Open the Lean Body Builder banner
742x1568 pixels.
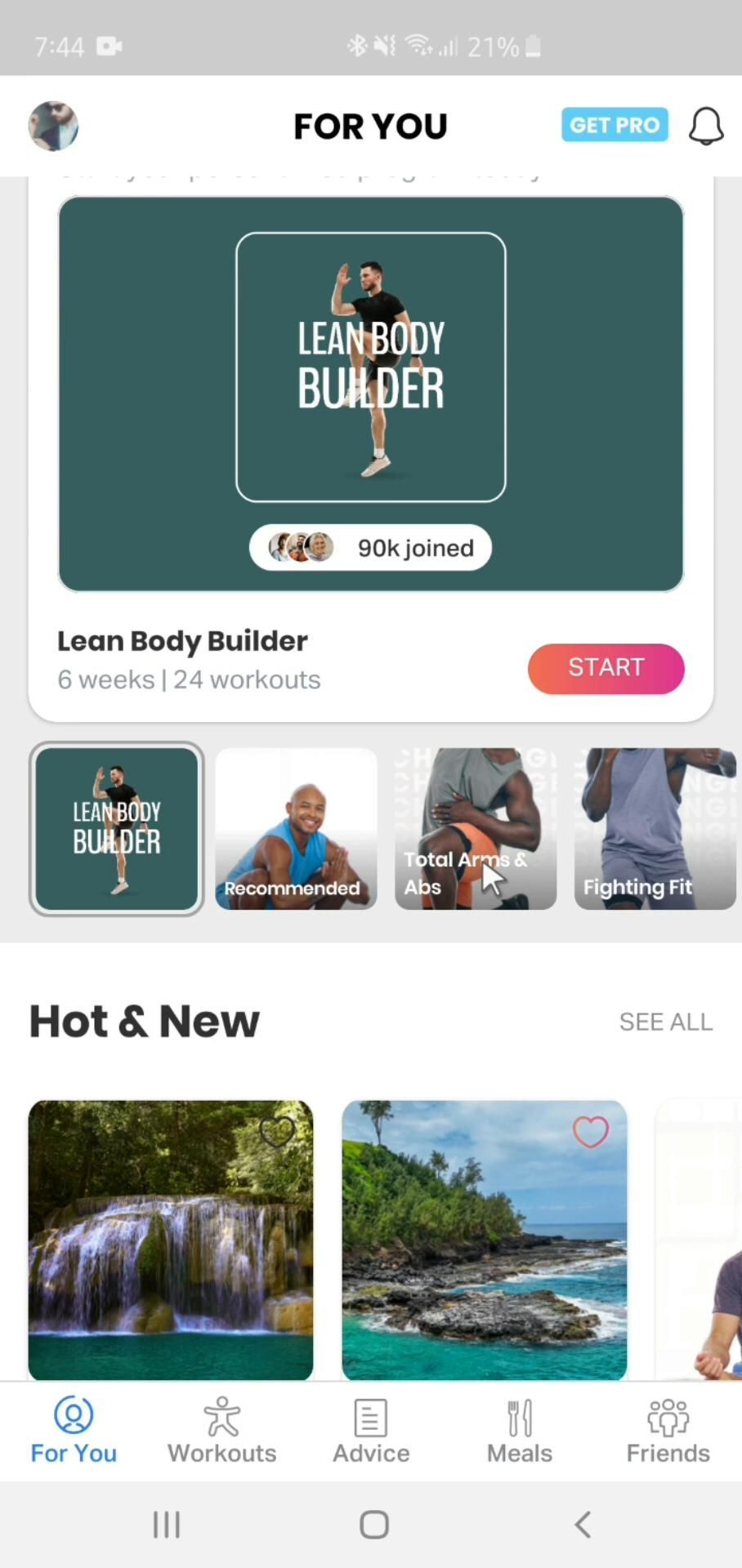(x=370, y=394)
